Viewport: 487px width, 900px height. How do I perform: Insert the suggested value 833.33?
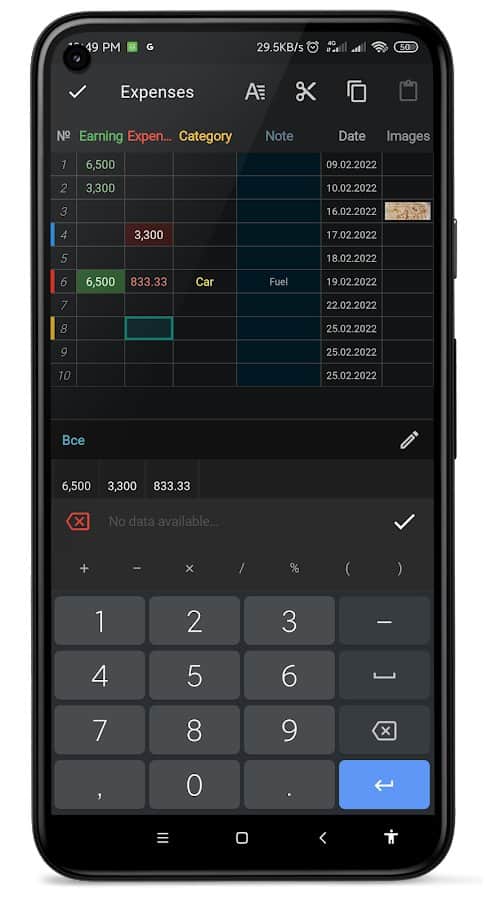point(172,486)
